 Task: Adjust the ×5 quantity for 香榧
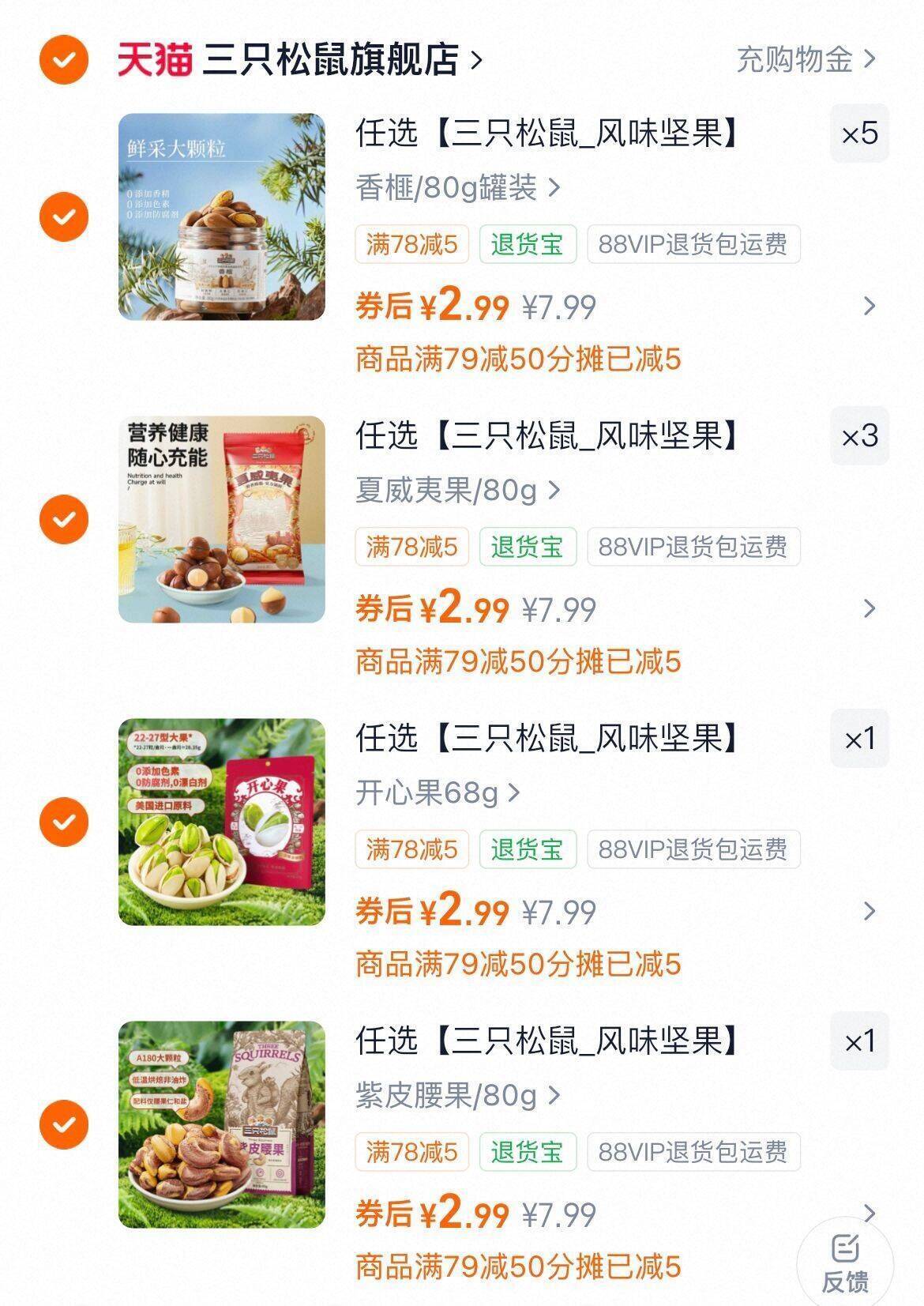click(859, 134)
